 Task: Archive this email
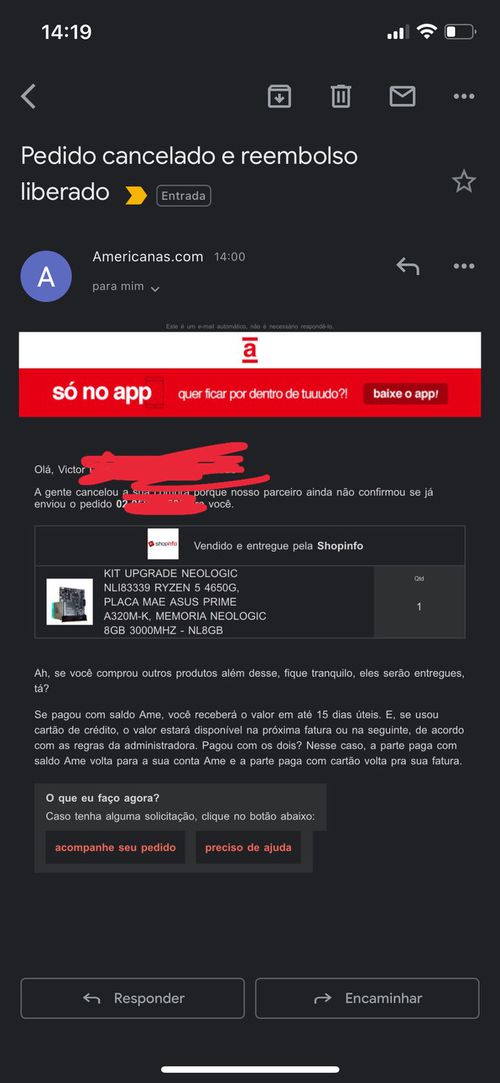coord(279,96)
